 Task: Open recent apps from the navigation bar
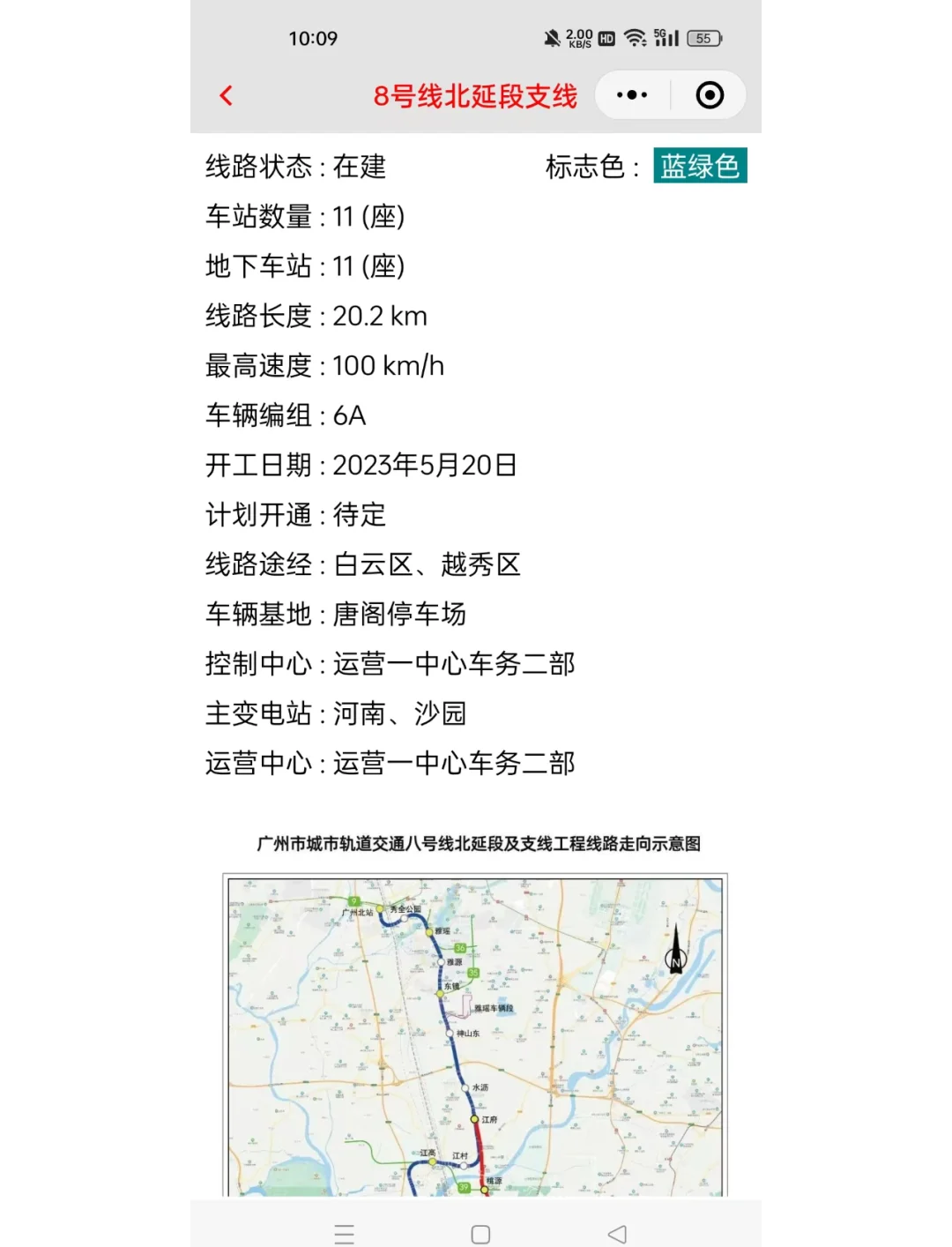(x=345, y=1234)
